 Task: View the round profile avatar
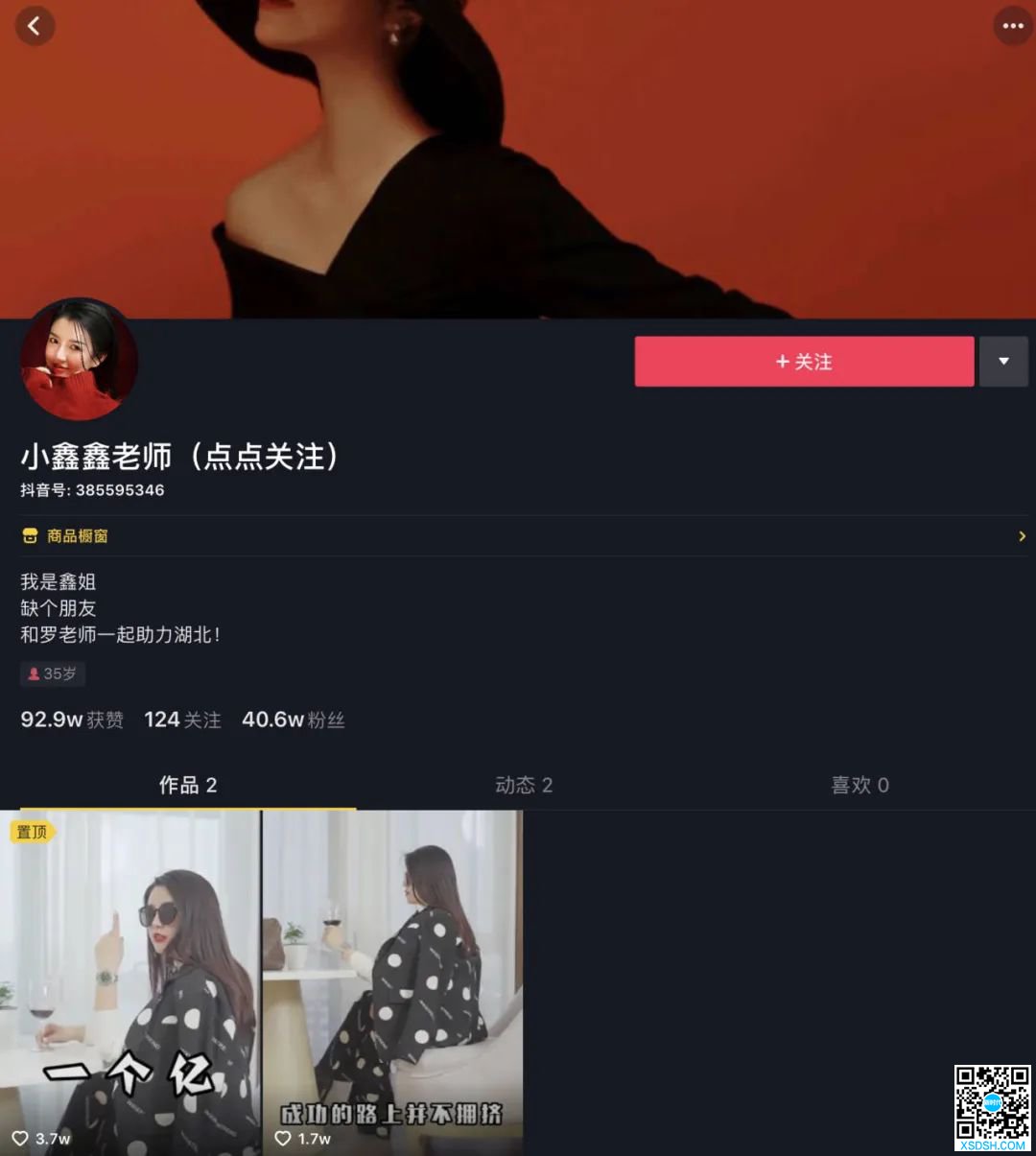[80, 360]
